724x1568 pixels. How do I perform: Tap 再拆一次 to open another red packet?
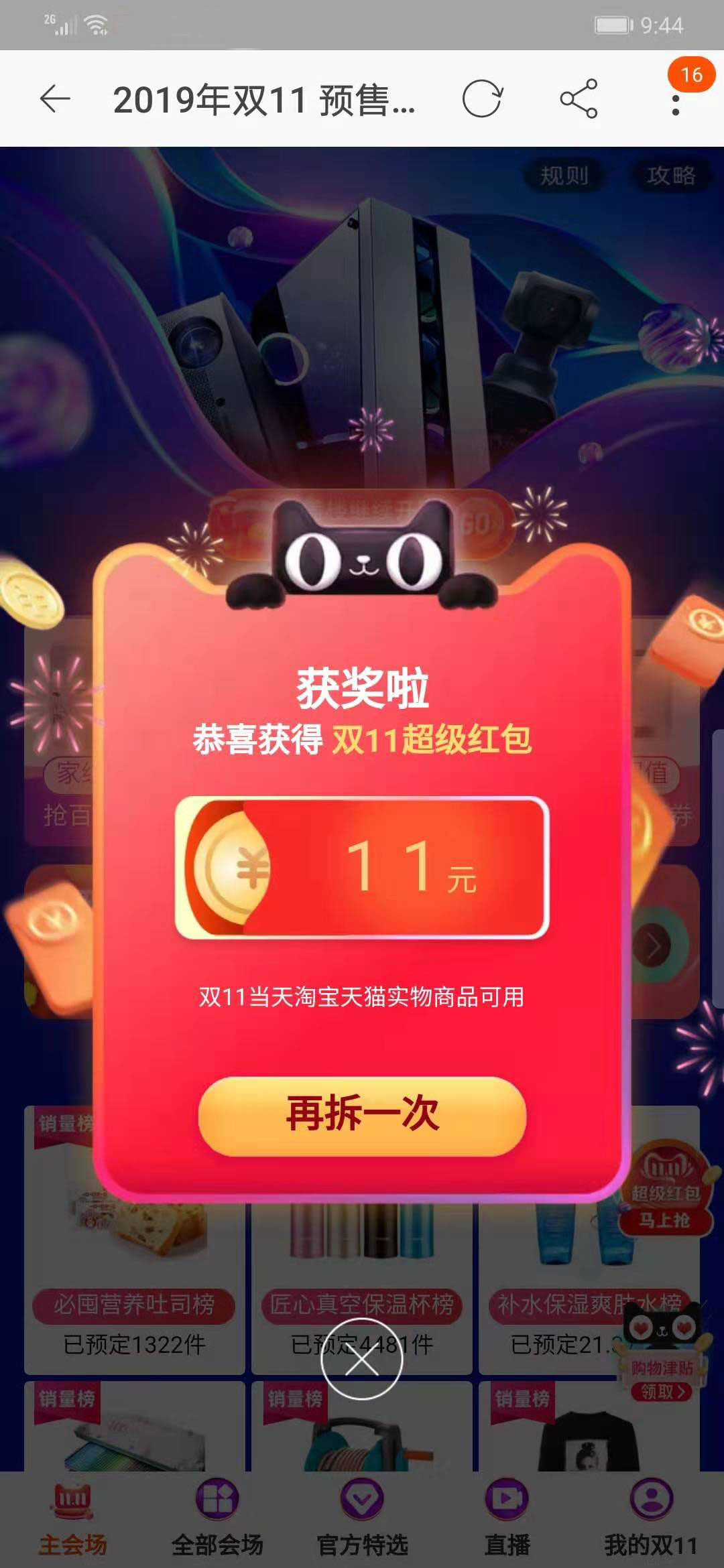pyautogui.click(x=362, y=1116)
